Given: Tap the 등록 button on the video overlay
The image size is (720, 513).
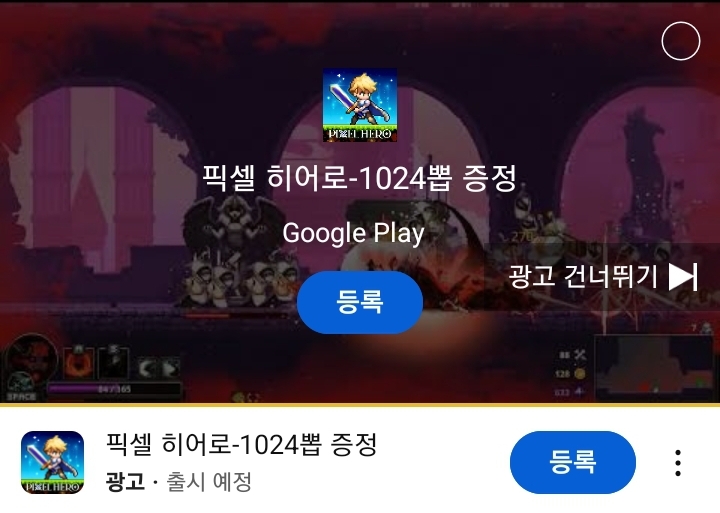Looking at the screenshot, I should [360, 302].
